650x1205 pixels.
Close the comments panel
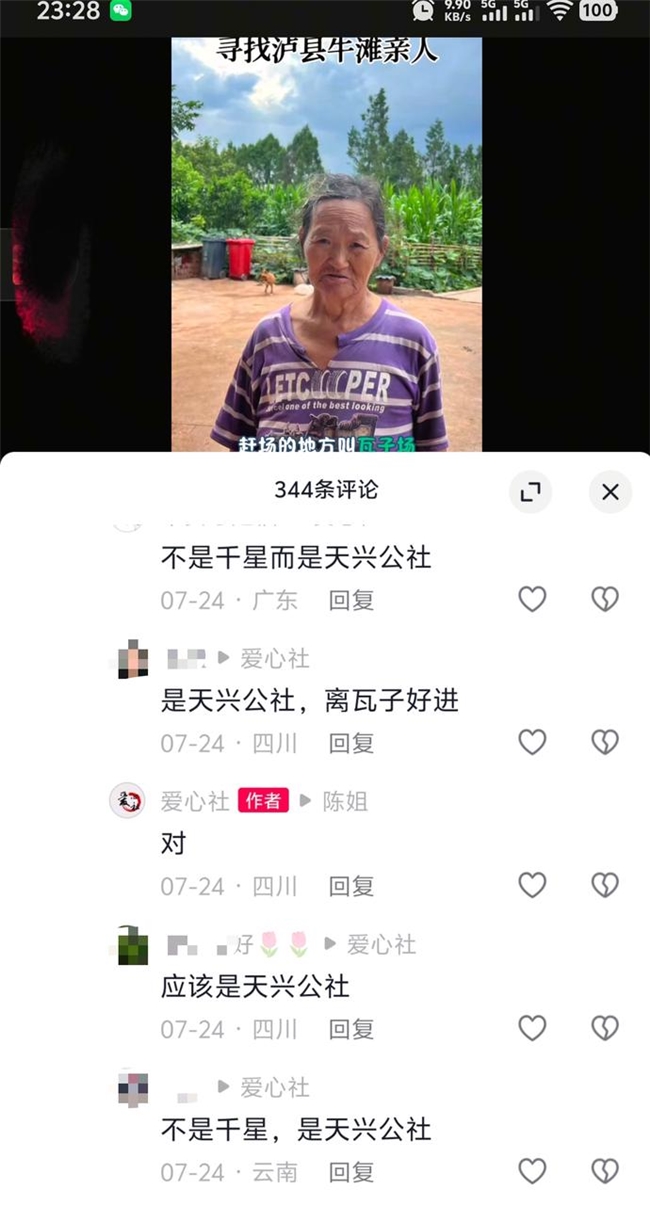pos(610,491)
